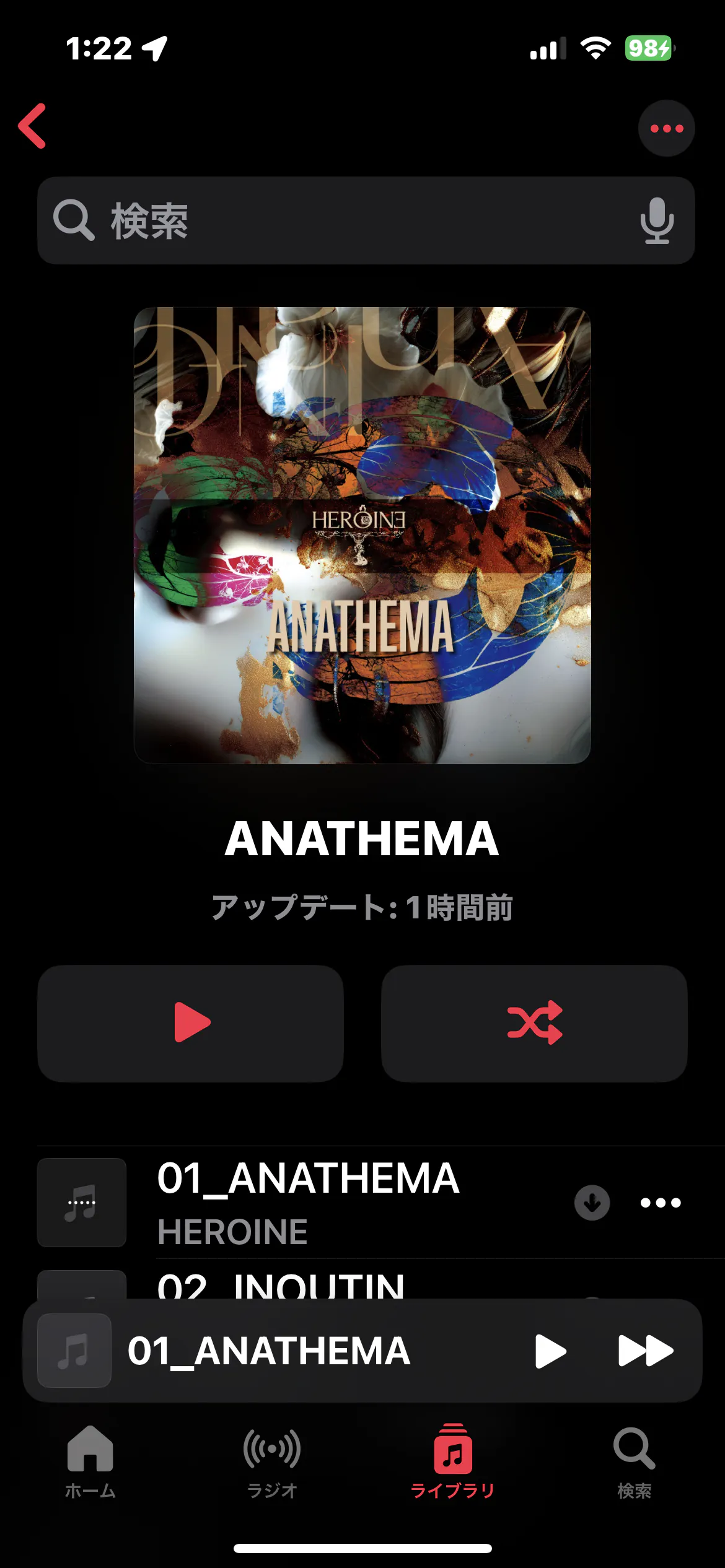725x1568 pixels.
Task: Tap the 検索 search field
Action: coord(347,220)
